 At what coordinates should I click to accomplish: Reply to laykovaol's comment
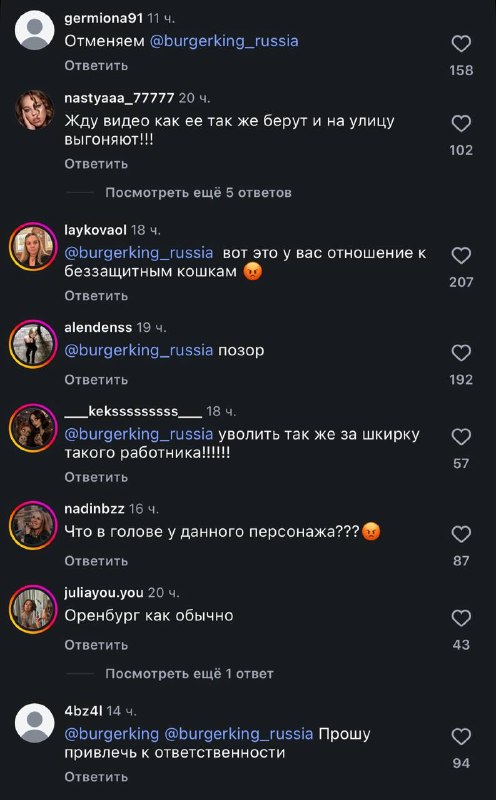96,296
